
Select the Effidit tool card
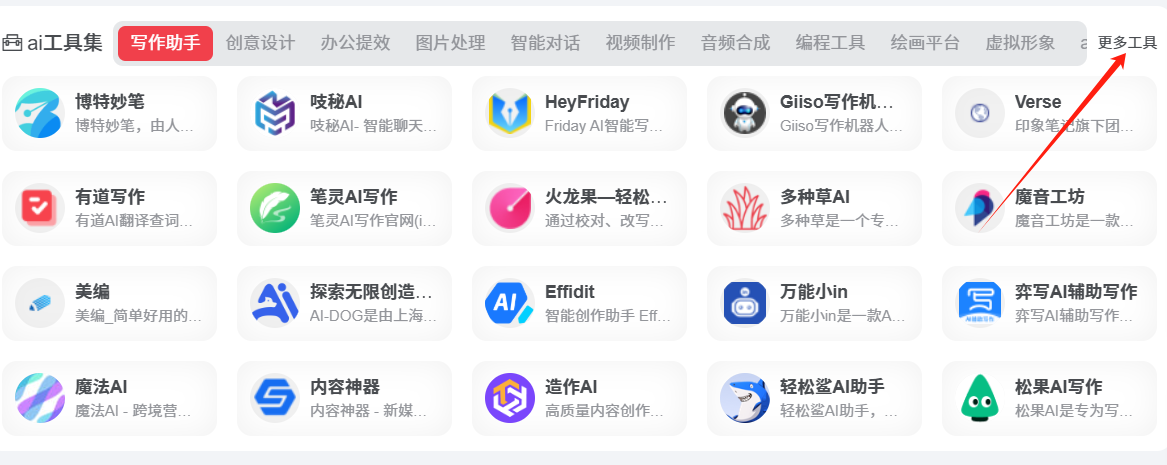point(579,303)
